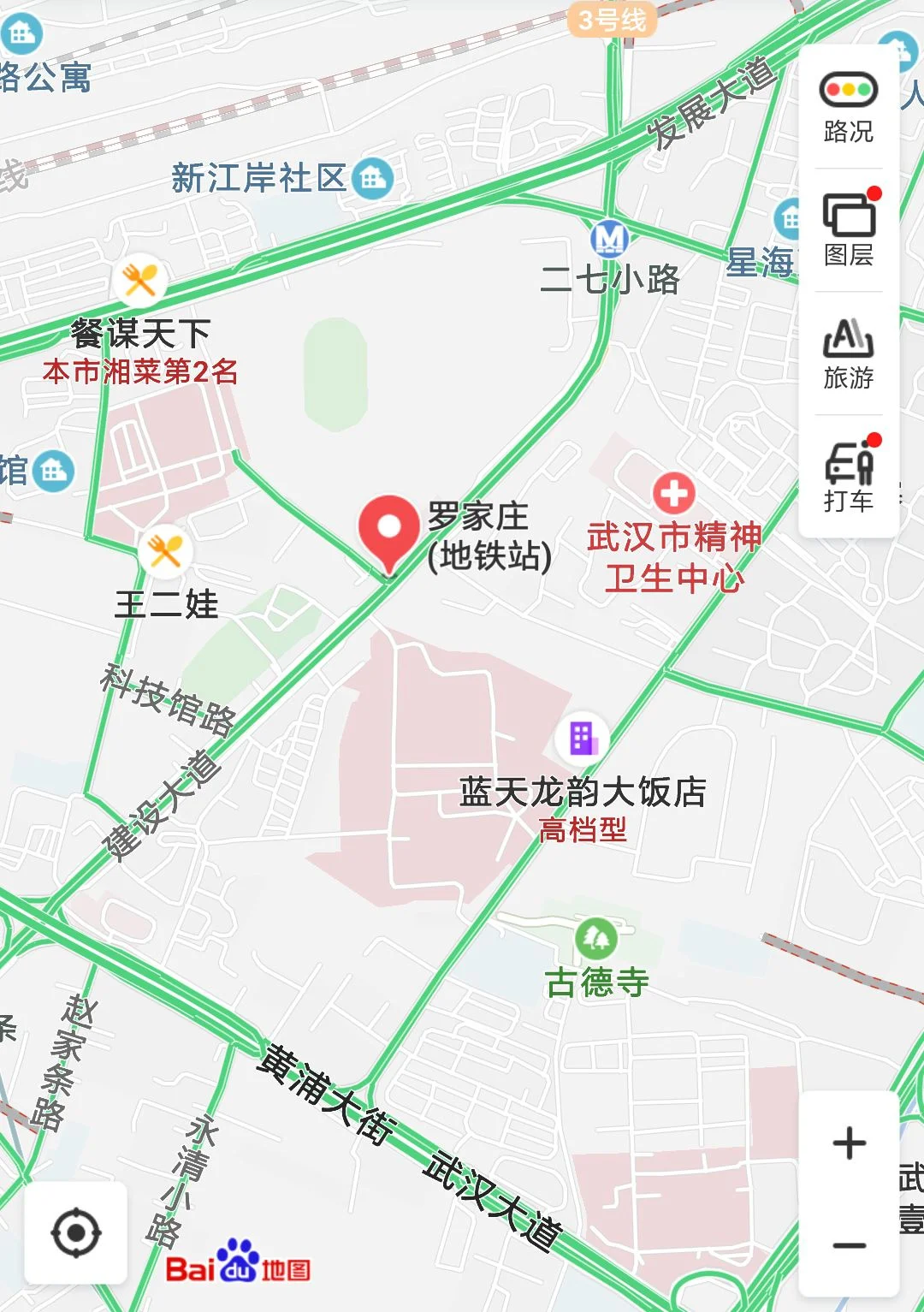Screen dimensions: 924x1312
Task: Click the restaurant icon for 餐谋天下
Action: click(139, 281)
